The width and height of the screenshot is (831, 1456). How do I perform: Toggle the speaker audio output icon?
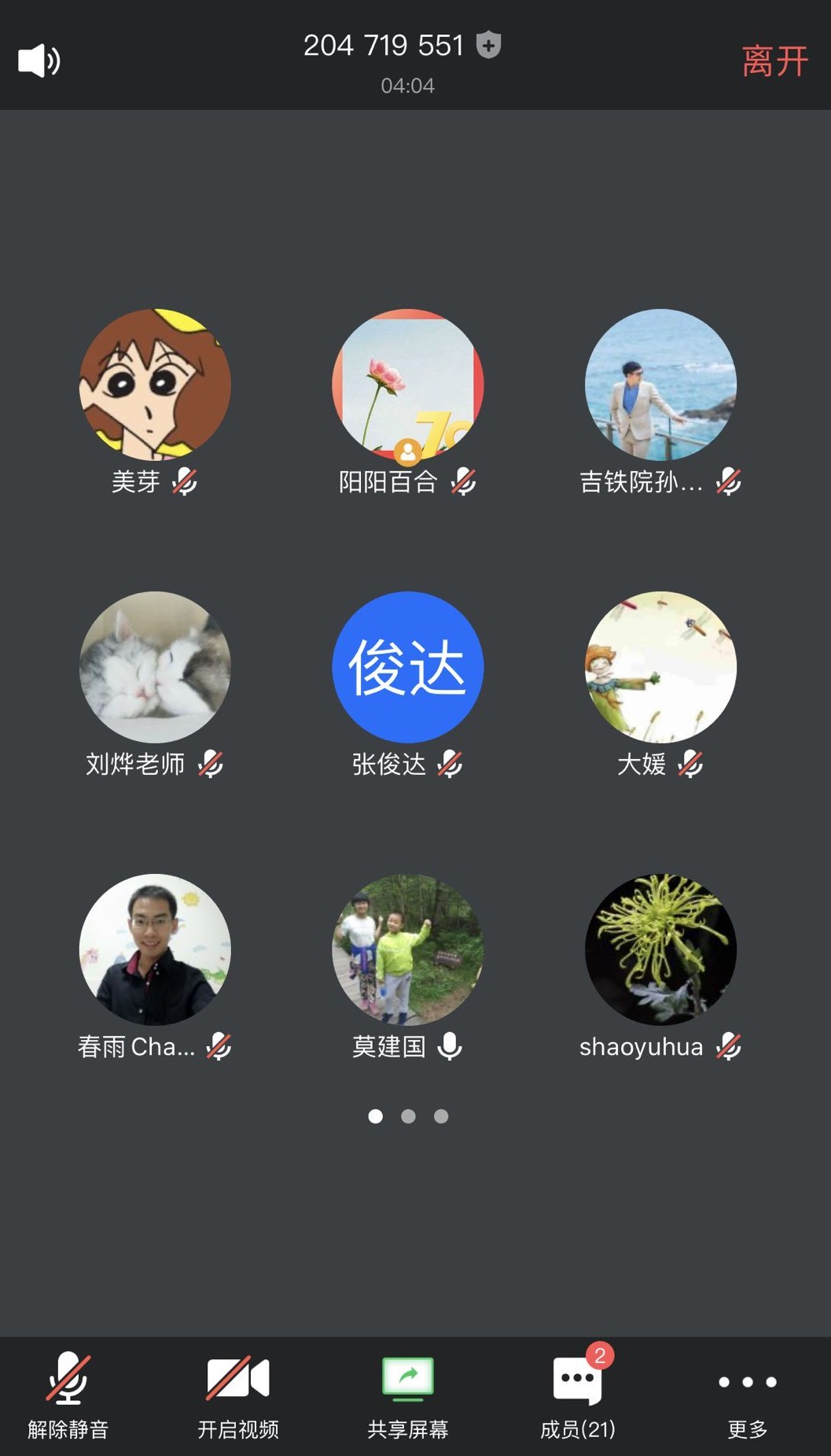pos(39,61)
